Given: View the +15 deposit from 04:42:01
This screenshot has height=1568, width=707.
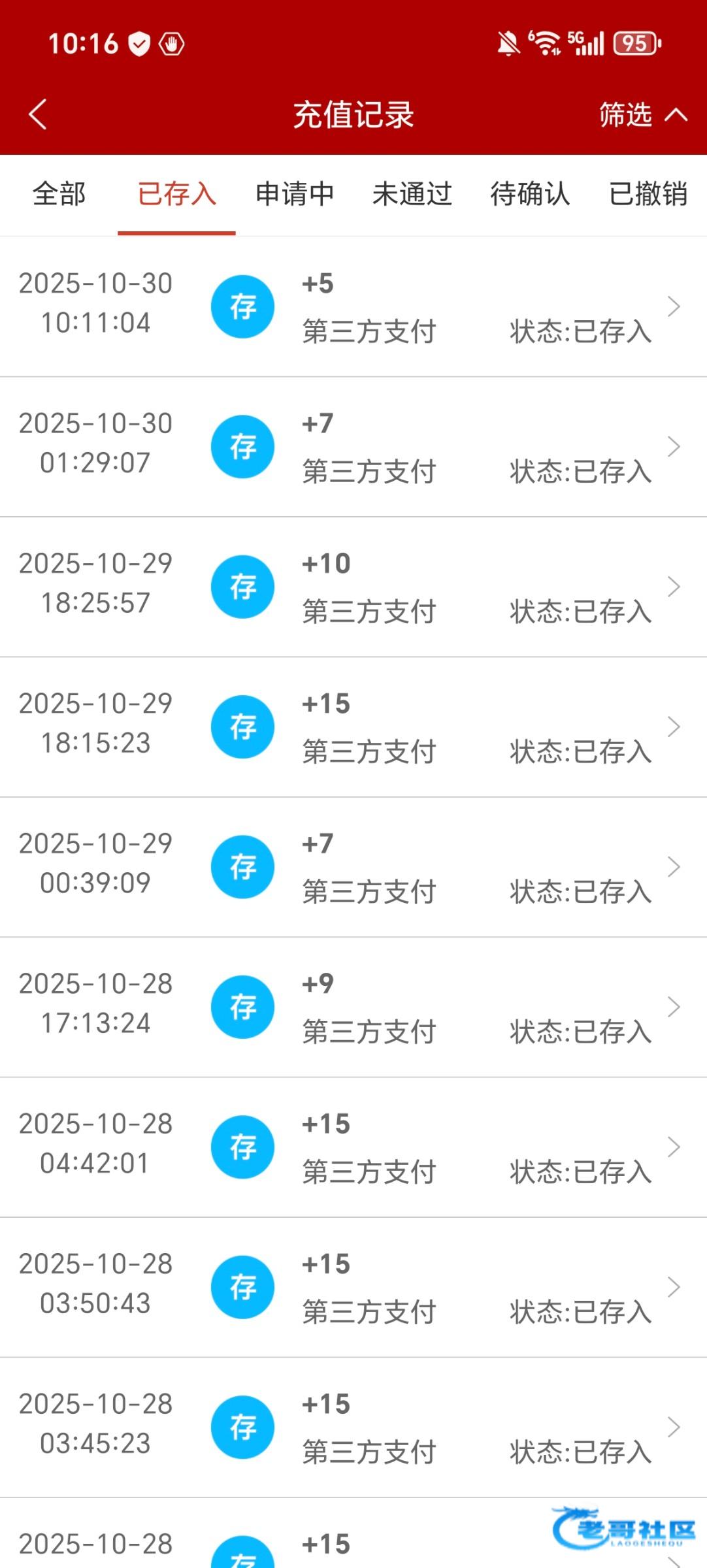Looking at the screenshot, I should point(353,1147).
